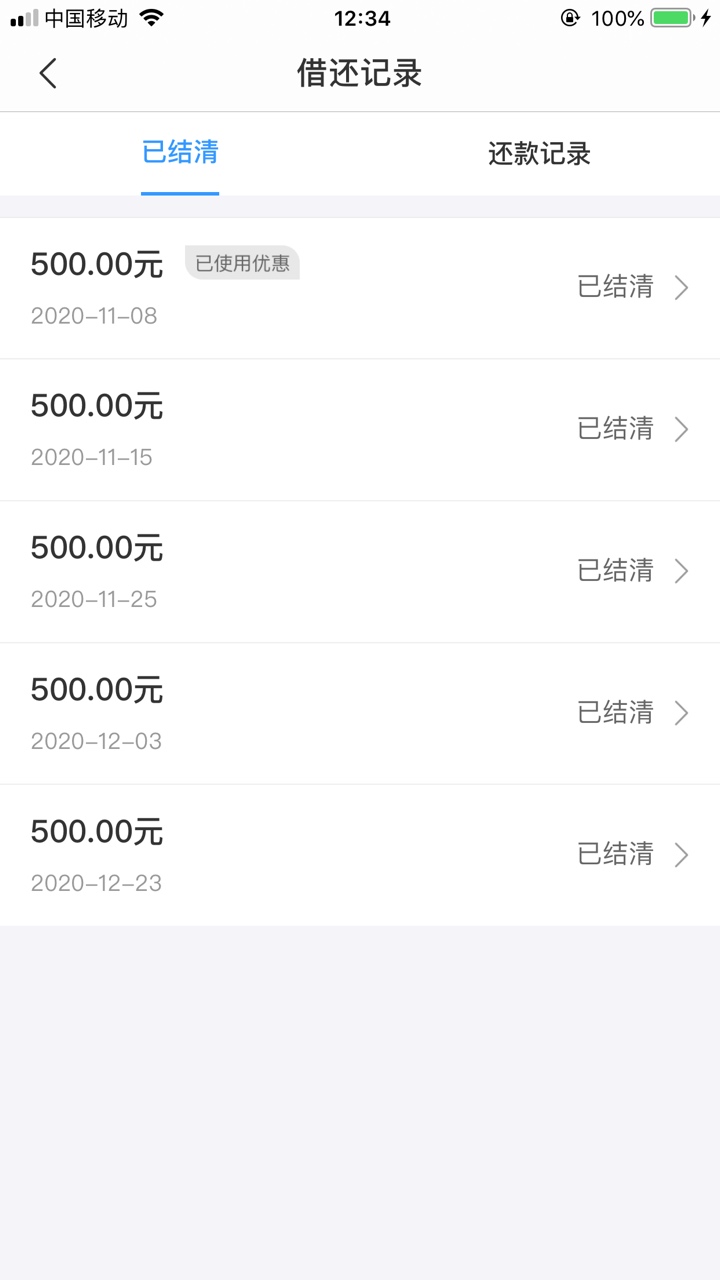View the 2020-11-25 loan details
Screen dimensions: 720x1280
pyautogui.click(x=360, y=572)
